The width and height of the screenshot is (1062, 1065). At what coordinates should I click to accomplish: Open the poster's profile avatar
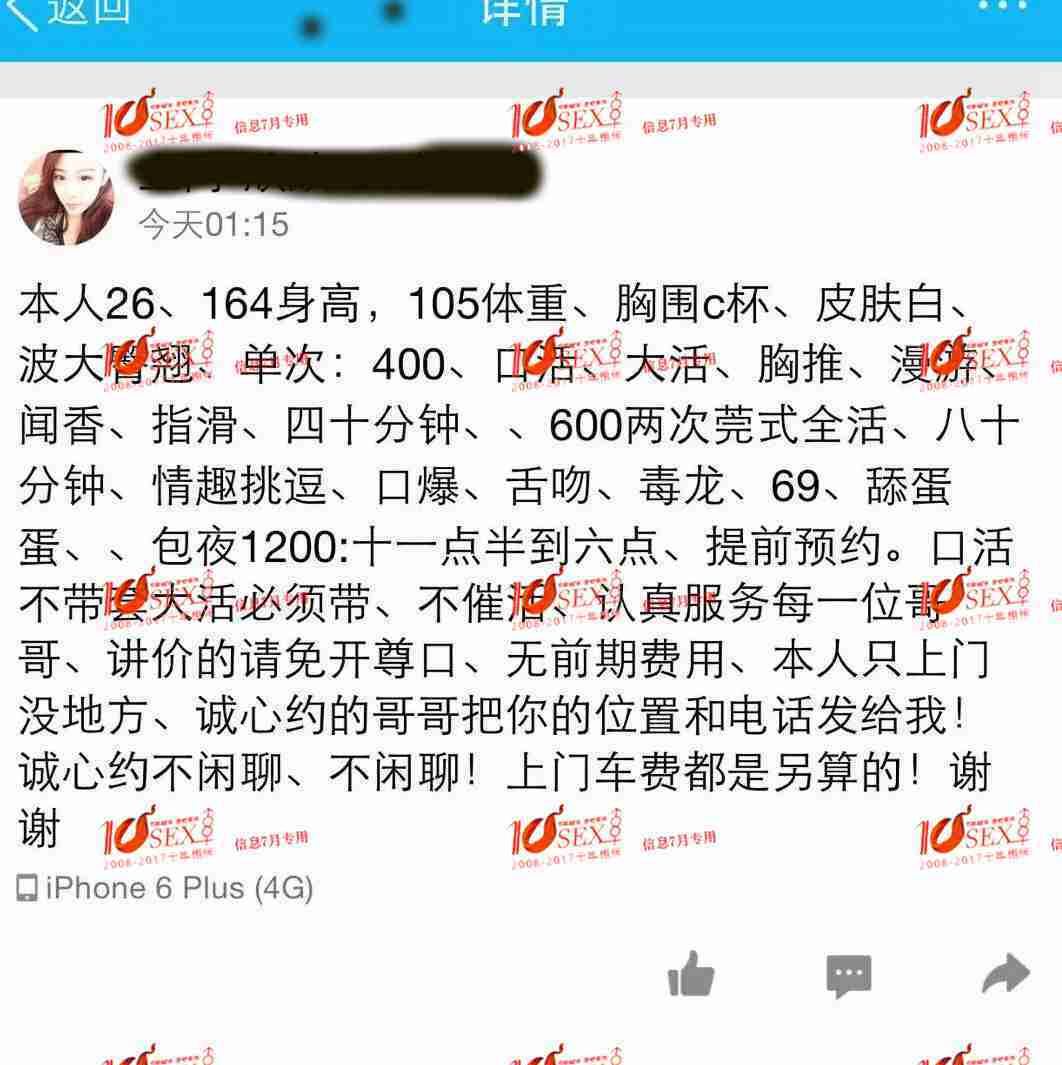[66, 198]
